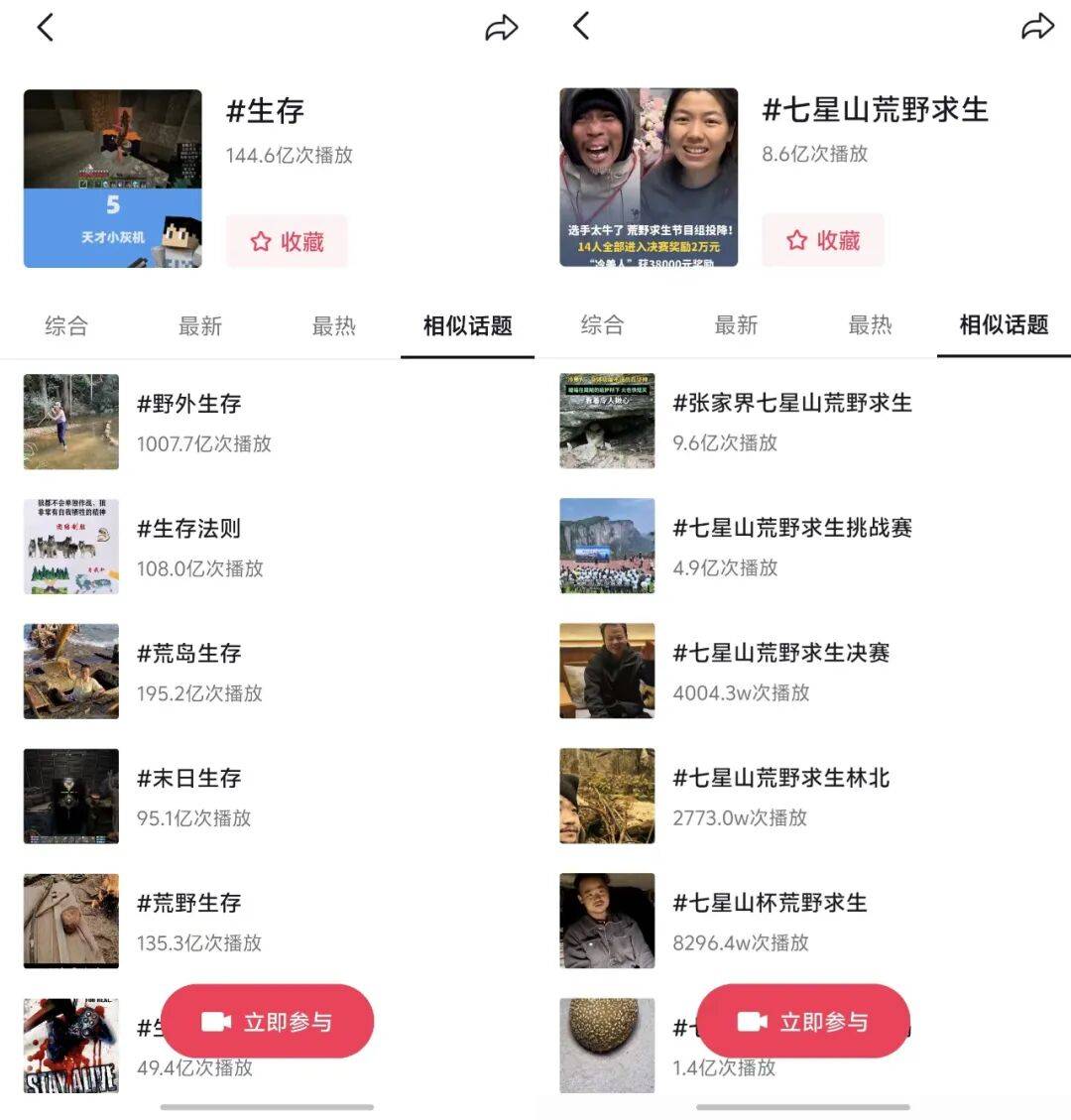Favorite the #生存 topic with 收藏

click(x=287, y=241)
